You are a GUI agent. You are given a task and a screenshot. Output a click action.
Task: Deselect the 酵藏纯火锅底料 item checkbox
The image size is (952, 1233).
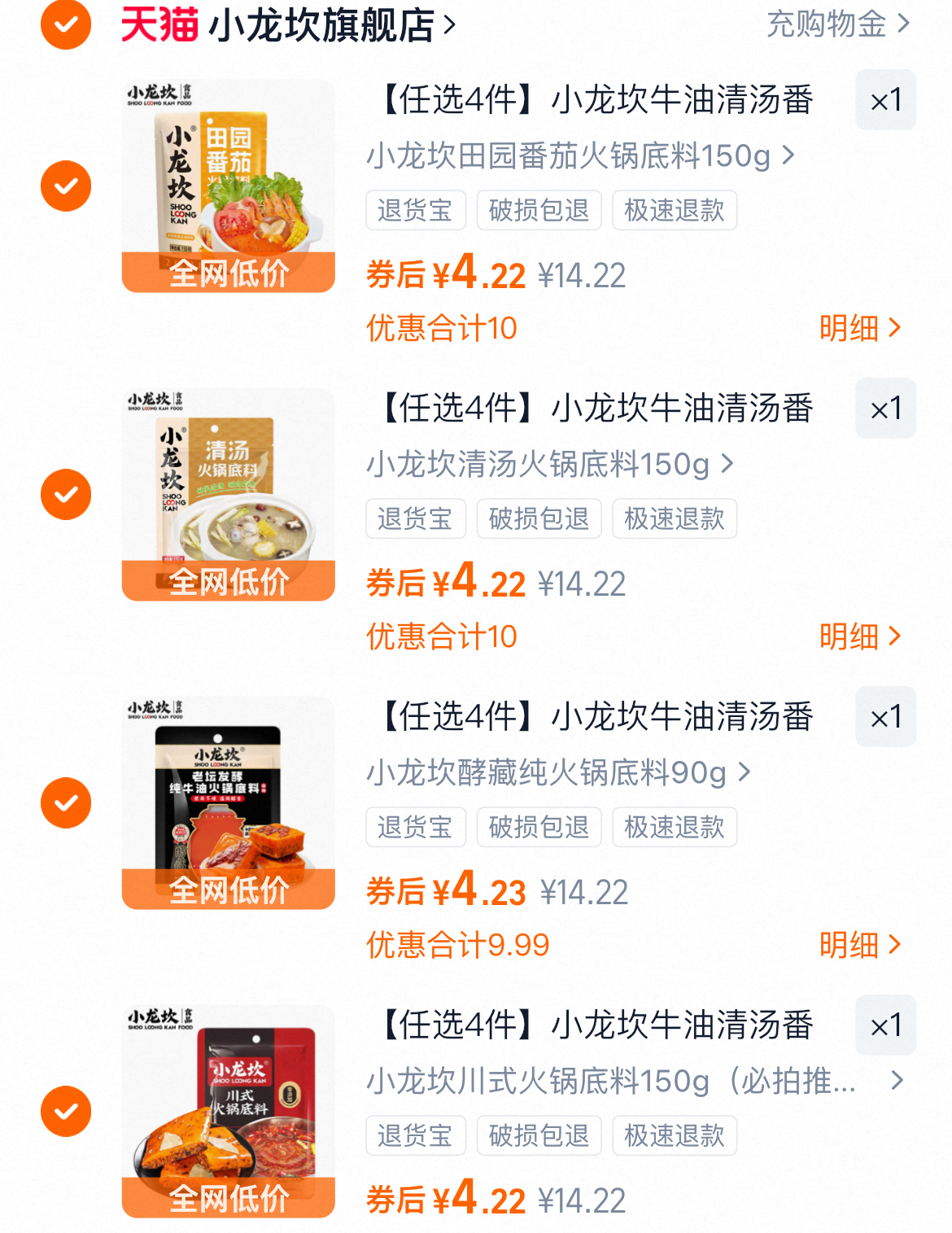tap(66, 803)
